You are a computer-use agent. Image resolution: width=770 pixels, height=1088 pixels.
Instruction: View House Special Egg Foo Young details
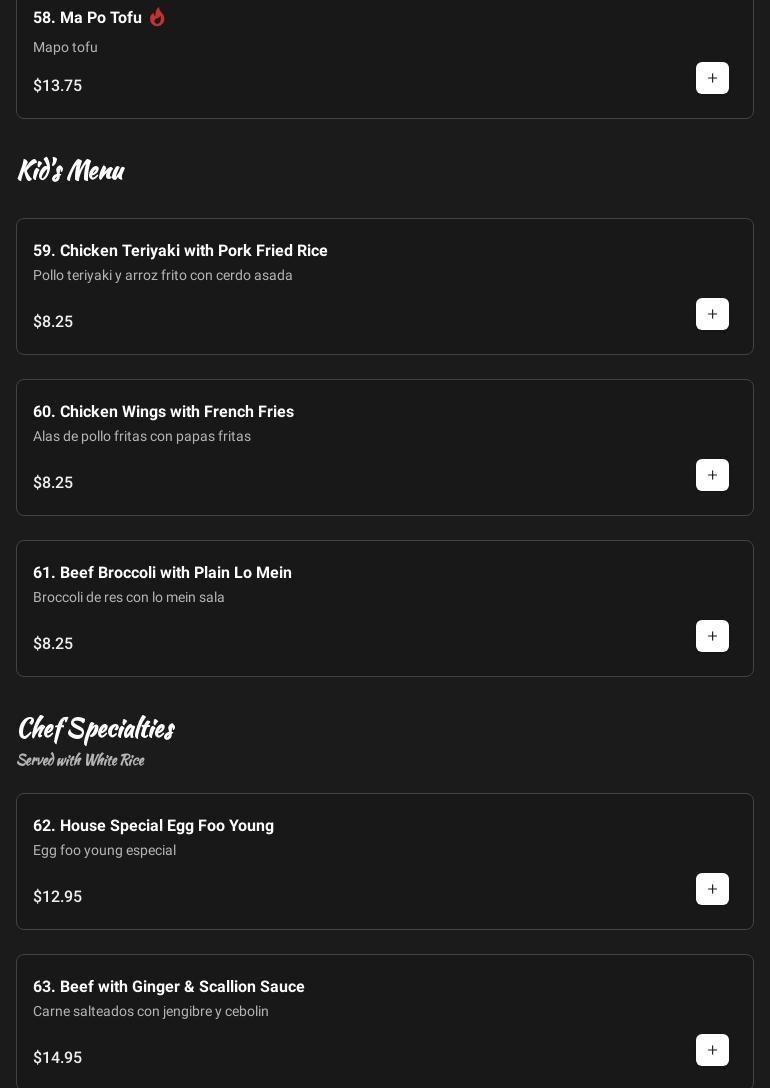pyautogui.click(x=153, y=826)
